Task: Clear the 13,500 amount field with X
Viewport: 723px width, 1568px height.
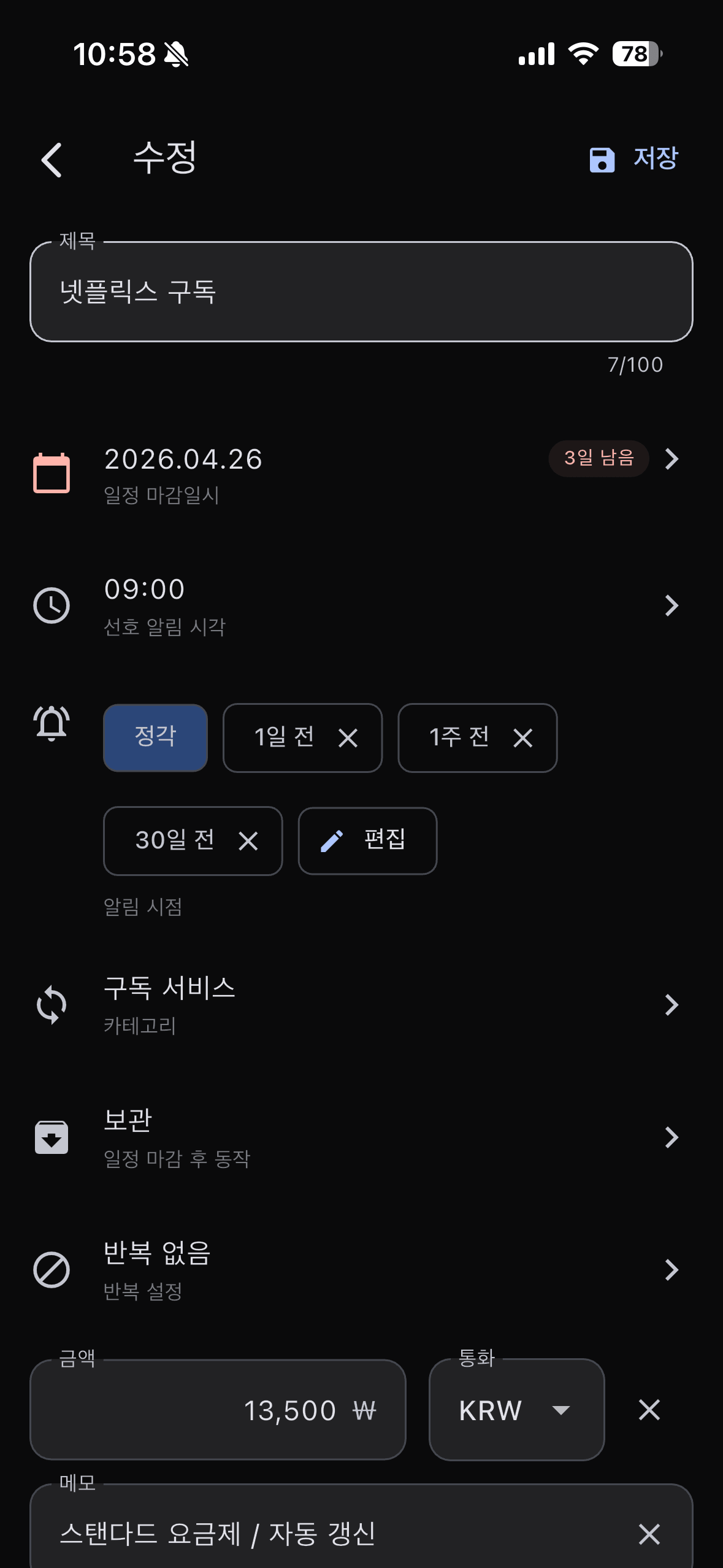Action: coord(649,1411)
